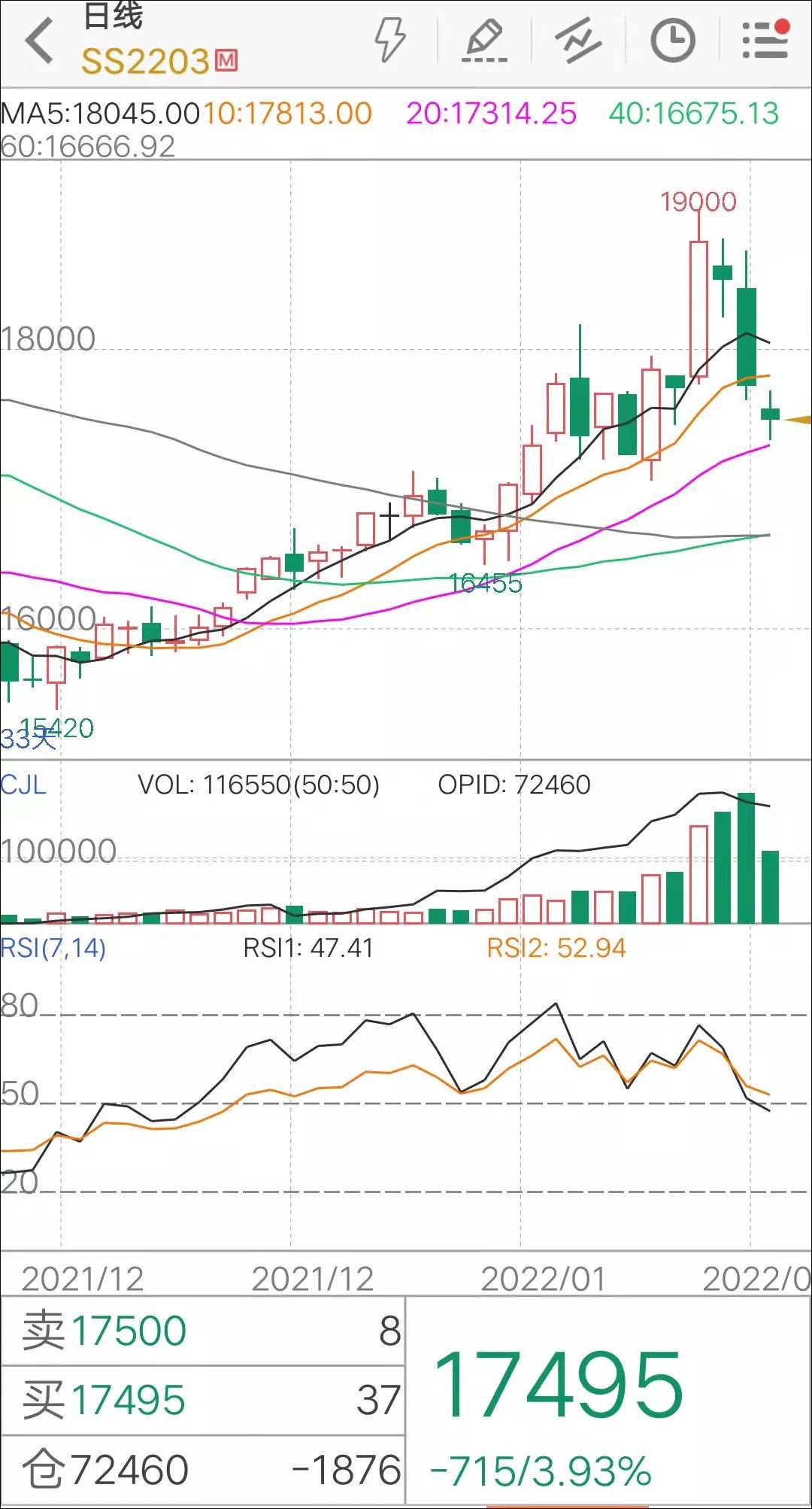812x1509 pixels.
Task: Go back using the top-left arrow
Action: (x=39, y=41)
